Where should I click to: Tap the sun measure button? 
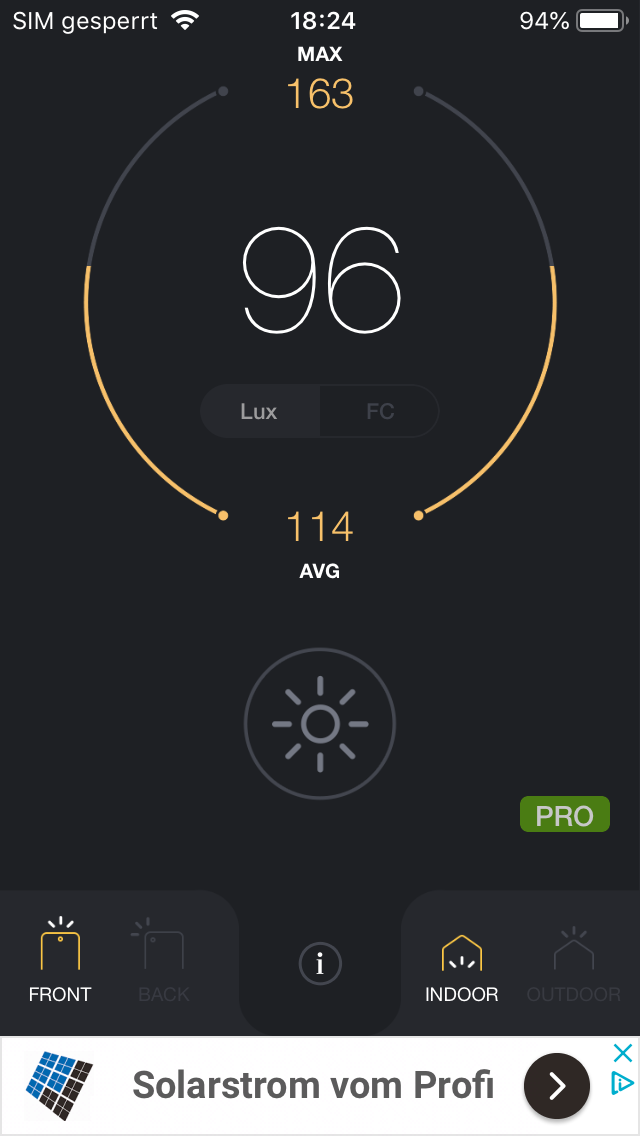click(320, 724)
